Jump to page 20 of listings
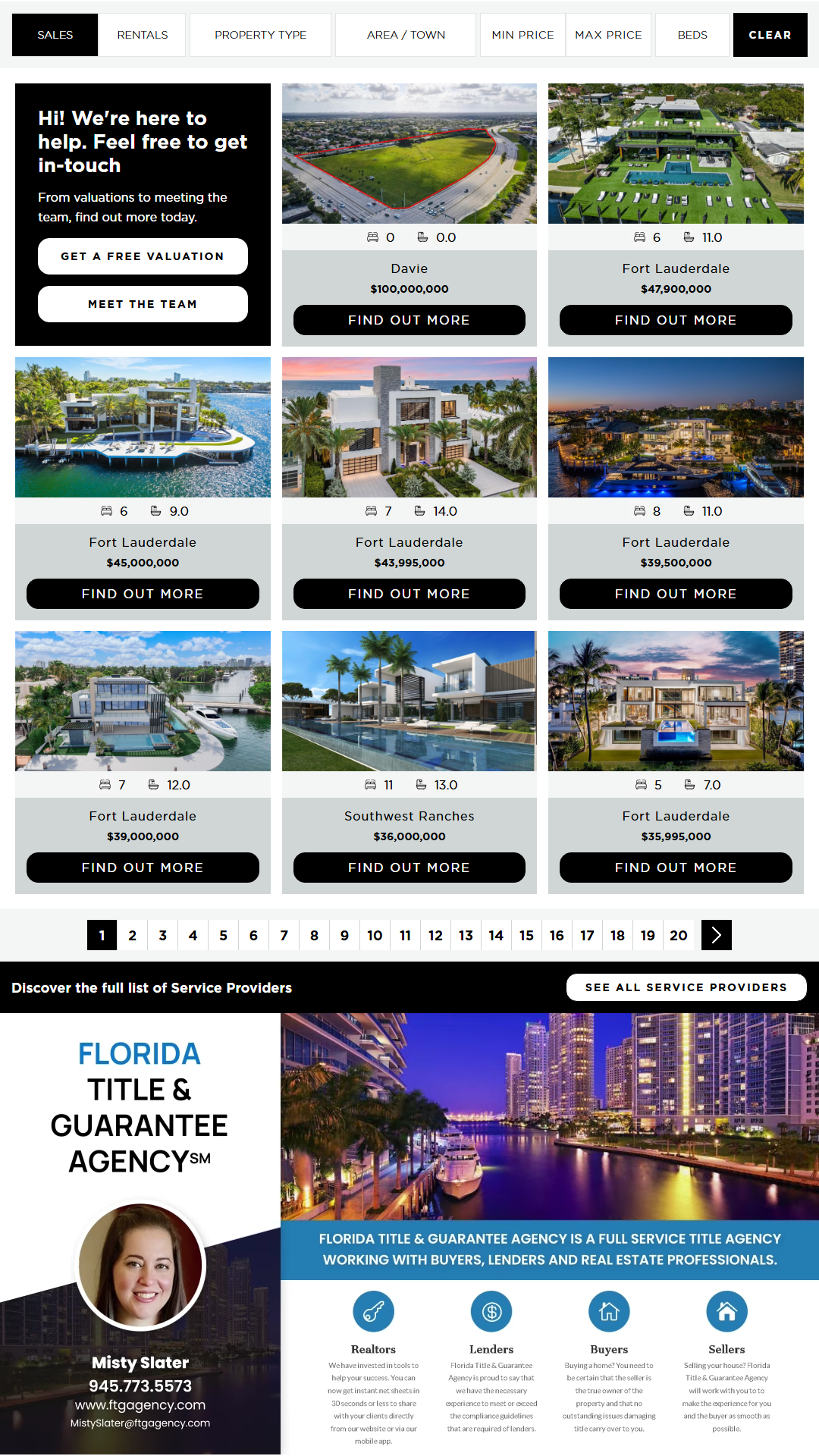The width and height of the screenshot is (819, 1456). click(678, 935)
